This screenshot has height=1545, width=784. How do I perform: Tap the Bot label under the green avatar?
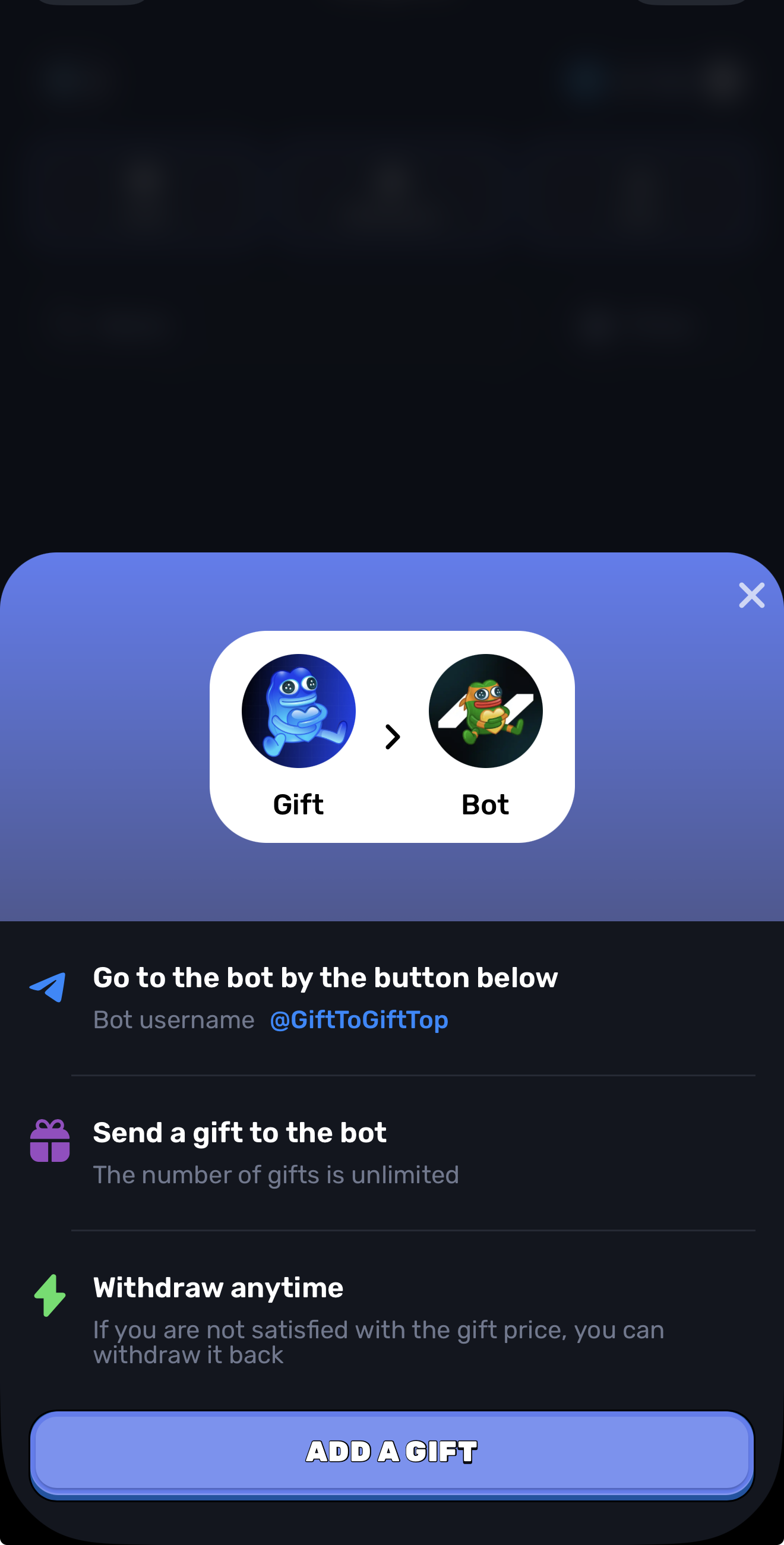(x=486, y=804)
